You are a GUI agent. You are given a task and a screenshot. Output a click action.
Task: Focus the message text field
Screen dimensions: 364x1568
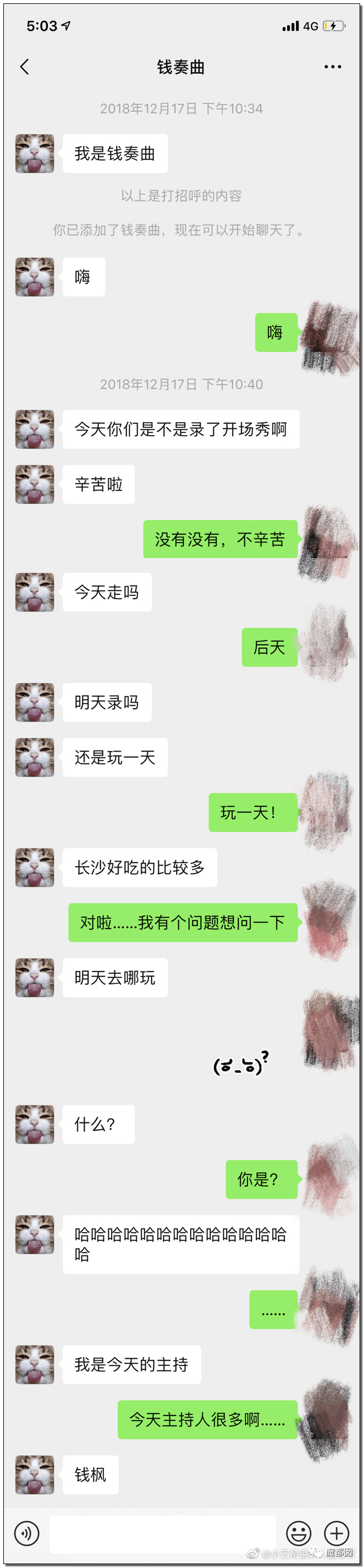point(162,1533)
